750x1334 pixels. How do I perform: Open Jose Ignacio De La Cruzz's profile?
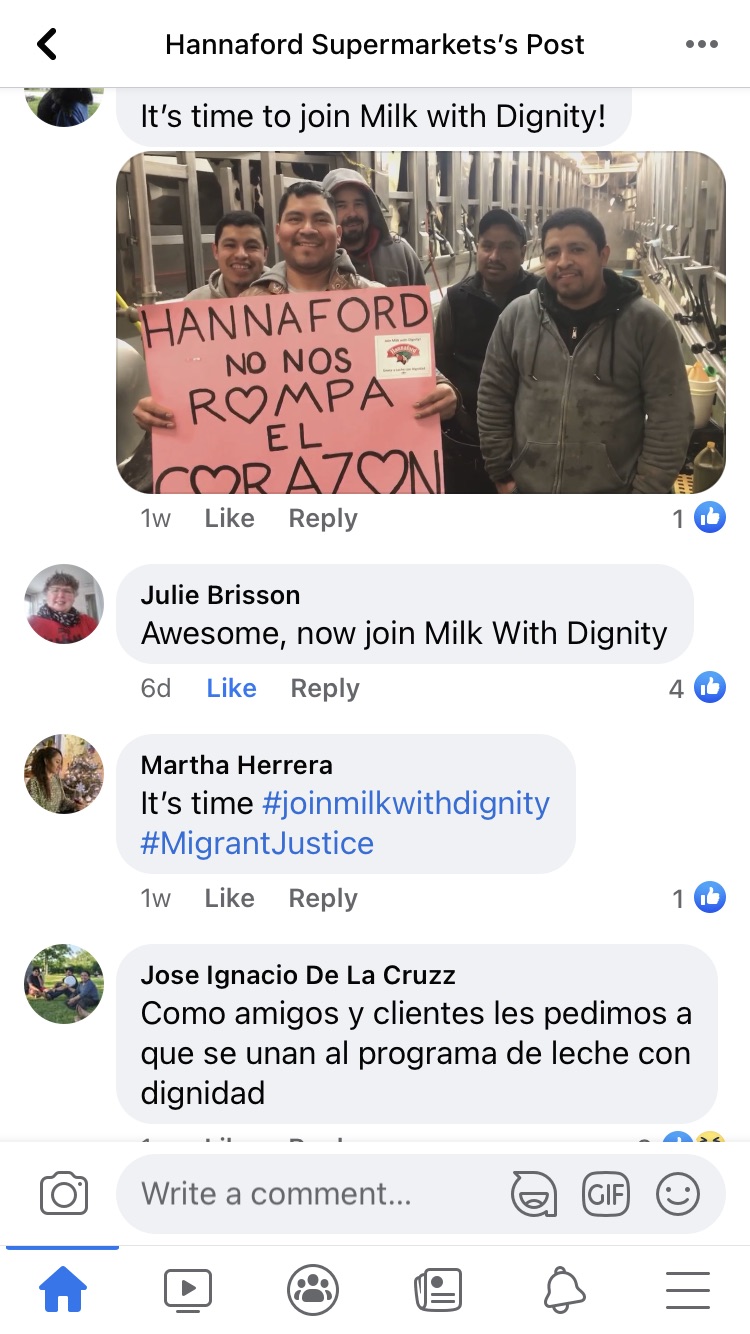coord(297,975)
